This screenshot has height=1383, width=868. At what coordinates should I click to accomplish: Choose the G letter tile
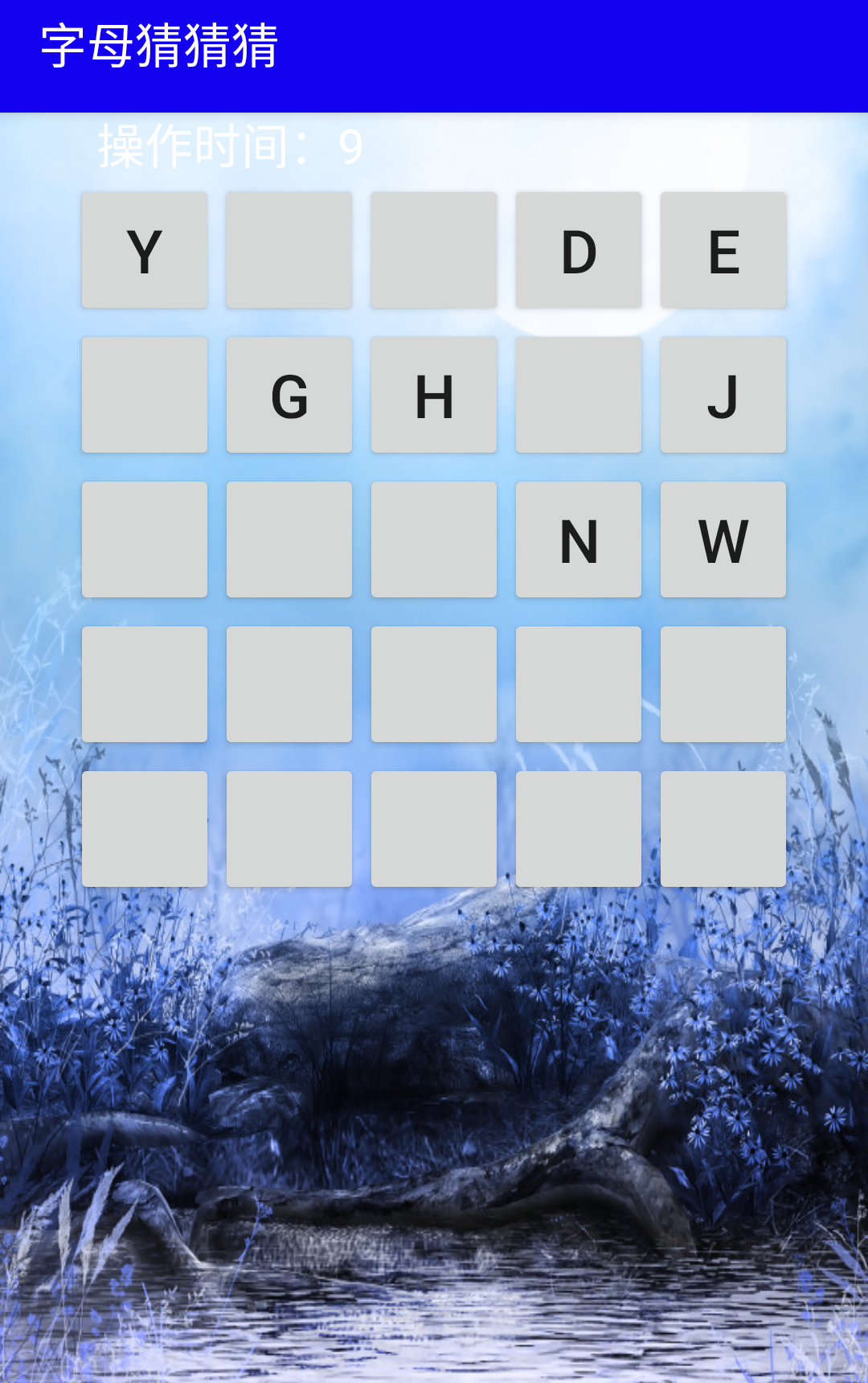[x=289, y=395]
